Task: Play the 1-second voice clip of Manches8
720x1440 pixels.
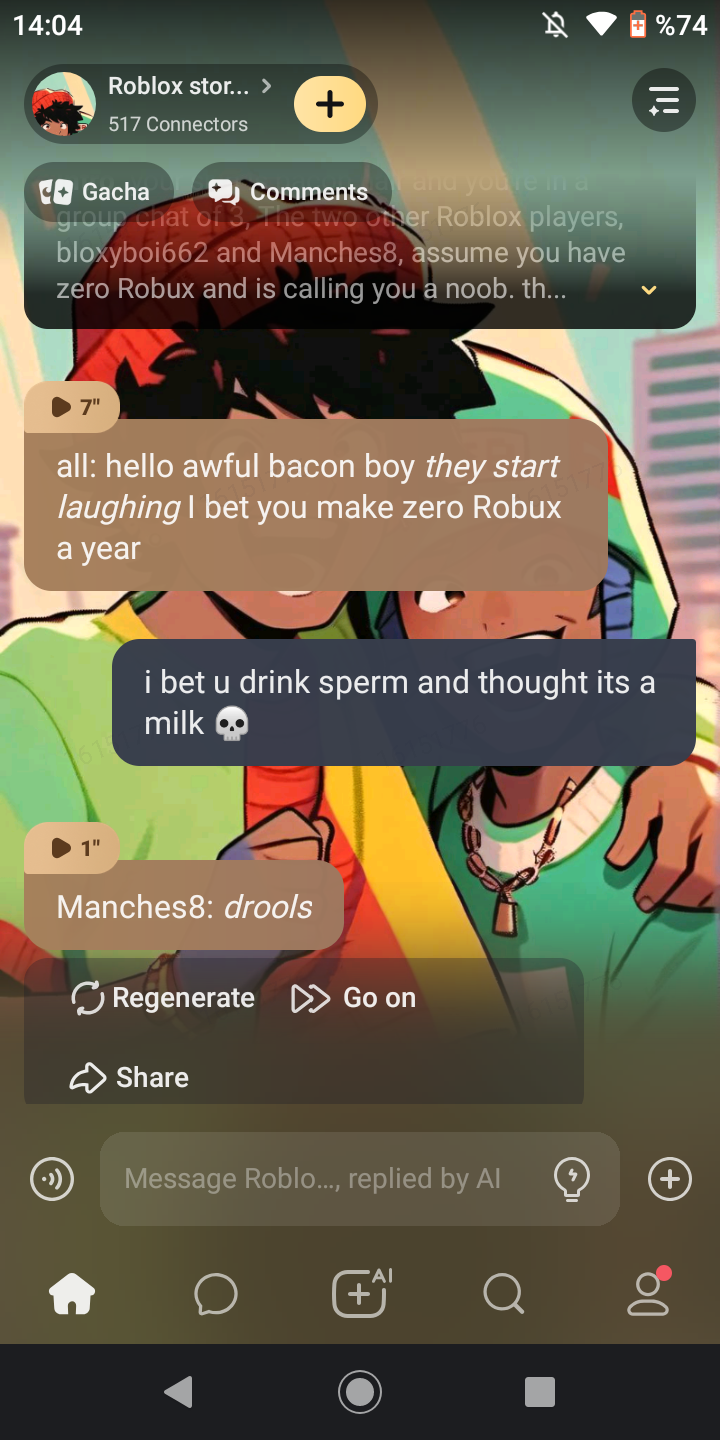Action: 73,848
